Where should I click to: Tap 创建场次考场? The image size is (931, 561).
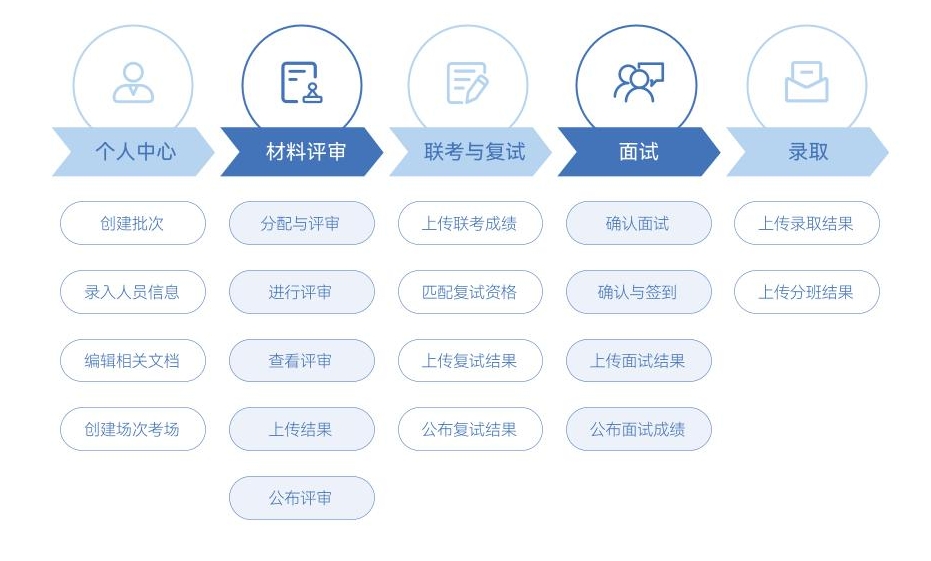tap(132, 429)
